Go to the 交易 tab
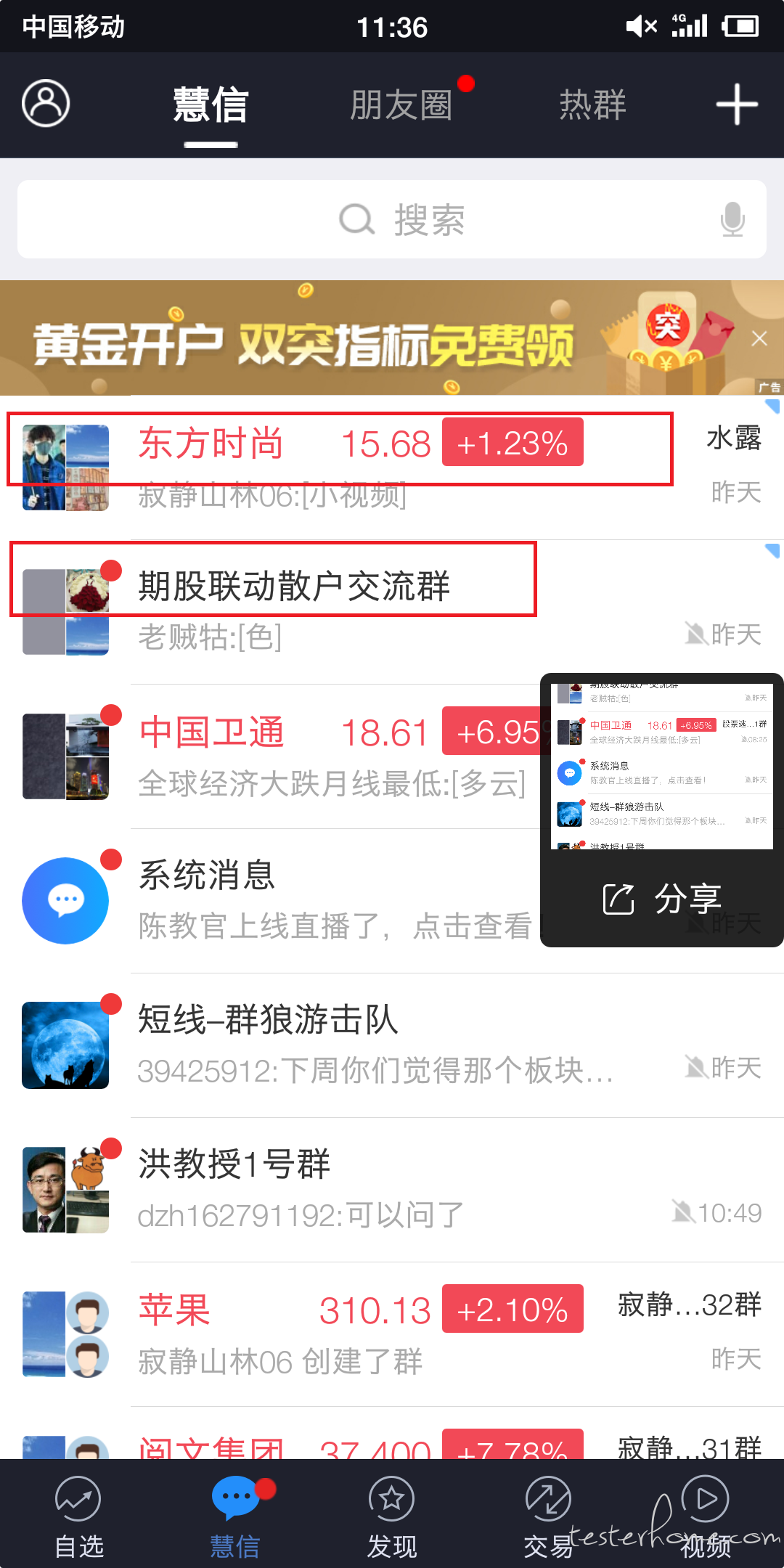 coord(549,1517)
